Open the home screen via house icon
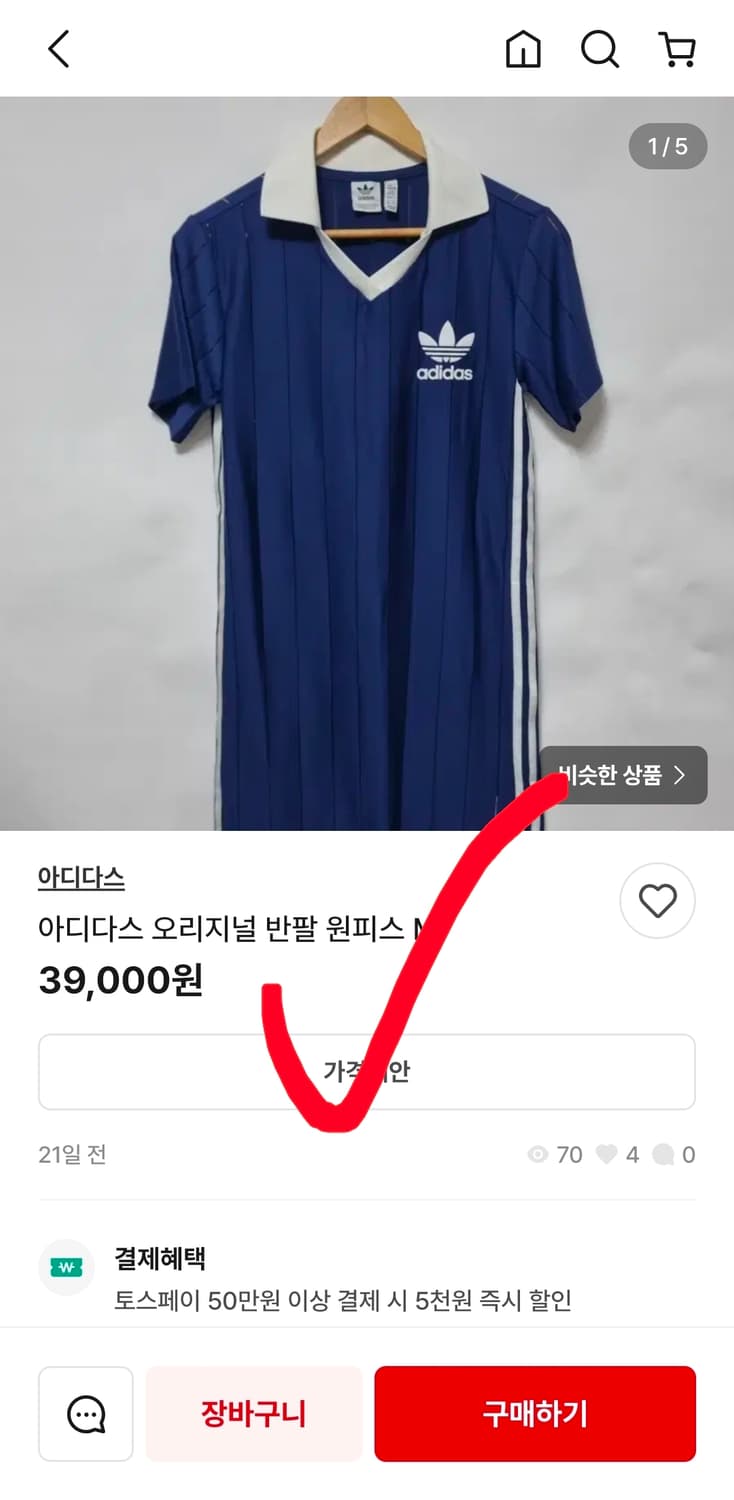The height and width of the screenshot is (1500, 734). tap(522, 48)
